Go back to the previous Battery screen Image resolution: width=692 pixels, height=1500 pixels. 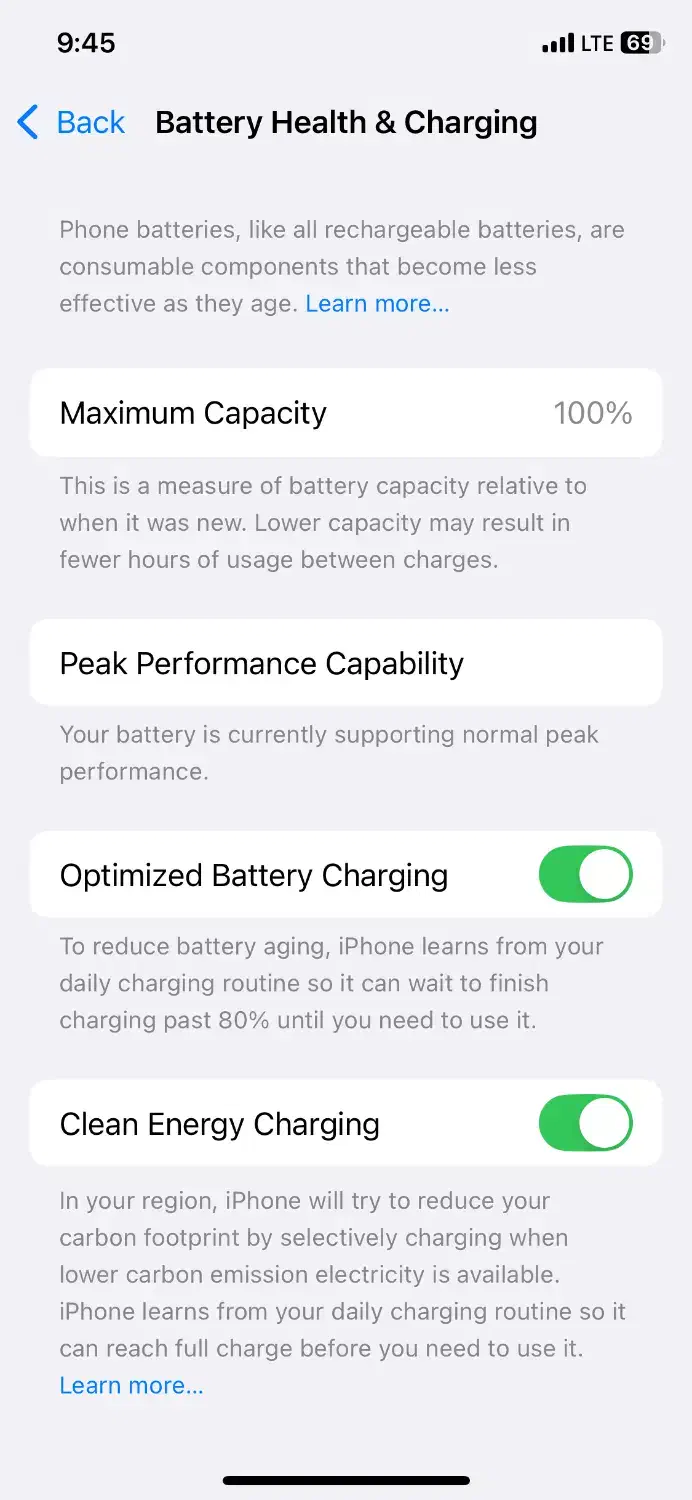pos(72,122)
